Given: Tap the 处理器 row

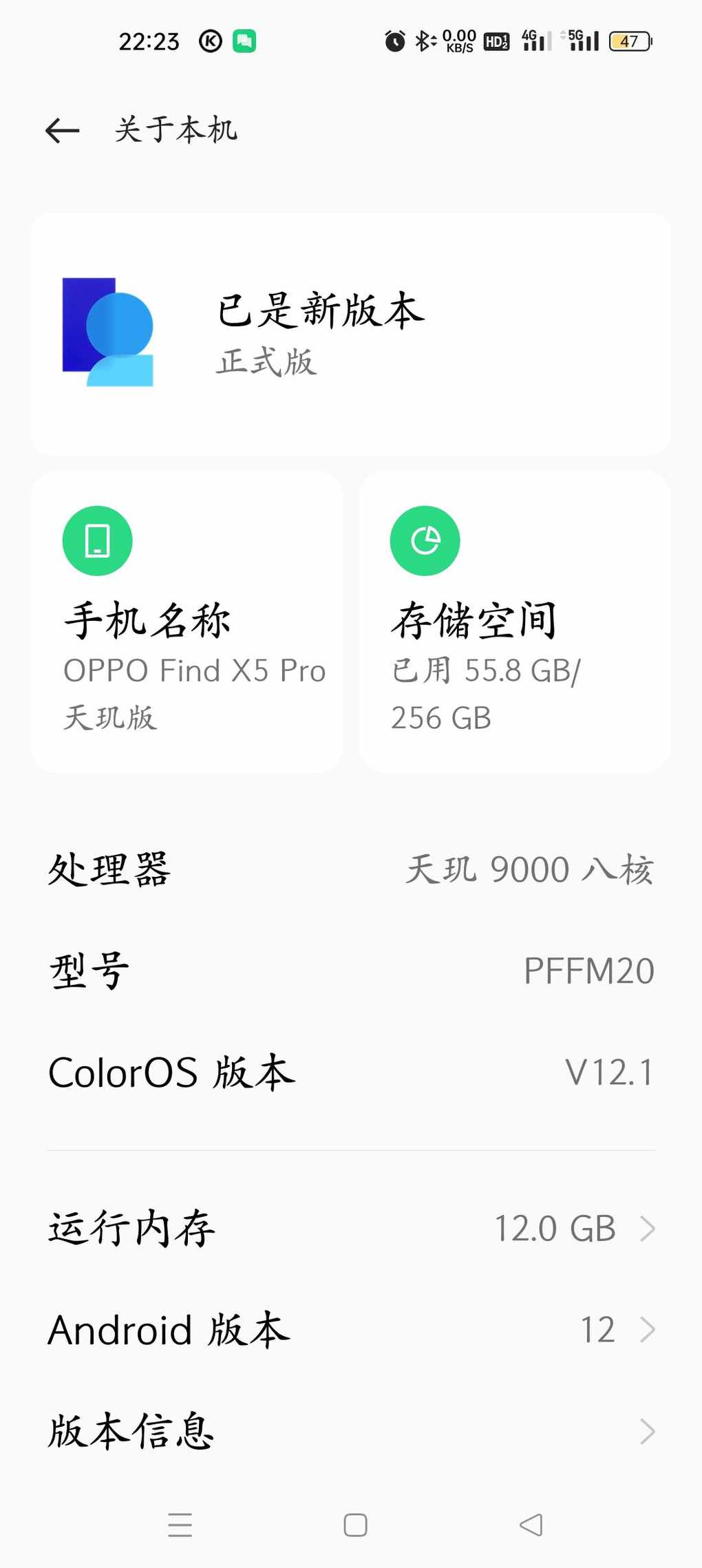Looking at the screenshot, I should coord(351,869).
